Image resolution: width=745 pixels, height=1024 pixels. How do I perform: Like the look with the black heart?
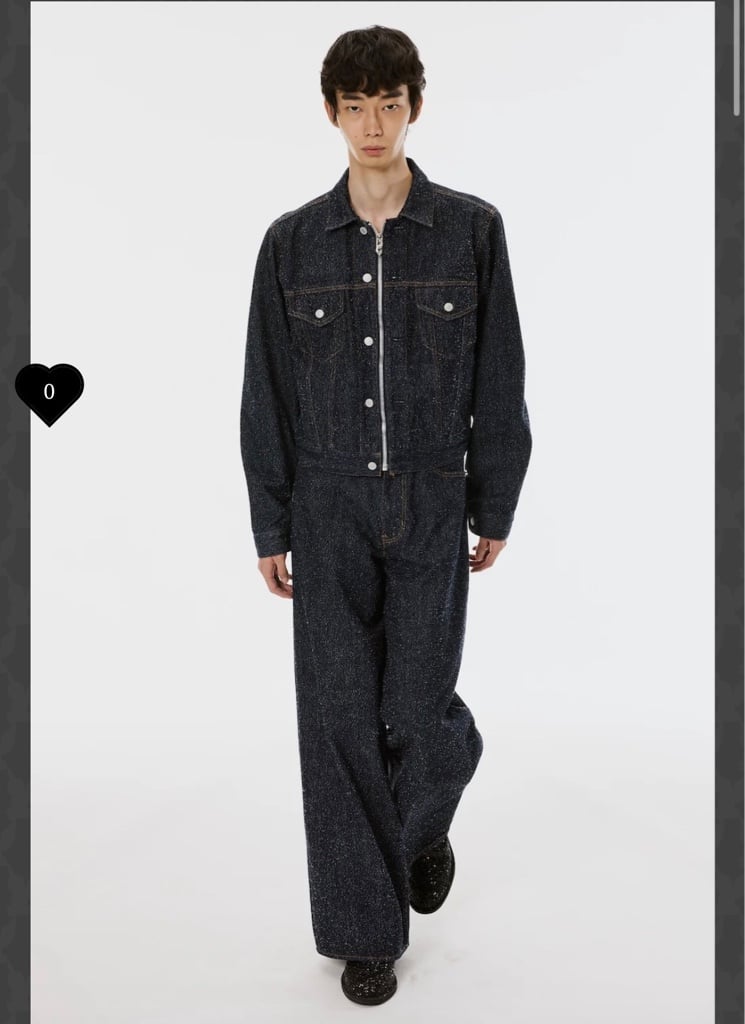50,394
